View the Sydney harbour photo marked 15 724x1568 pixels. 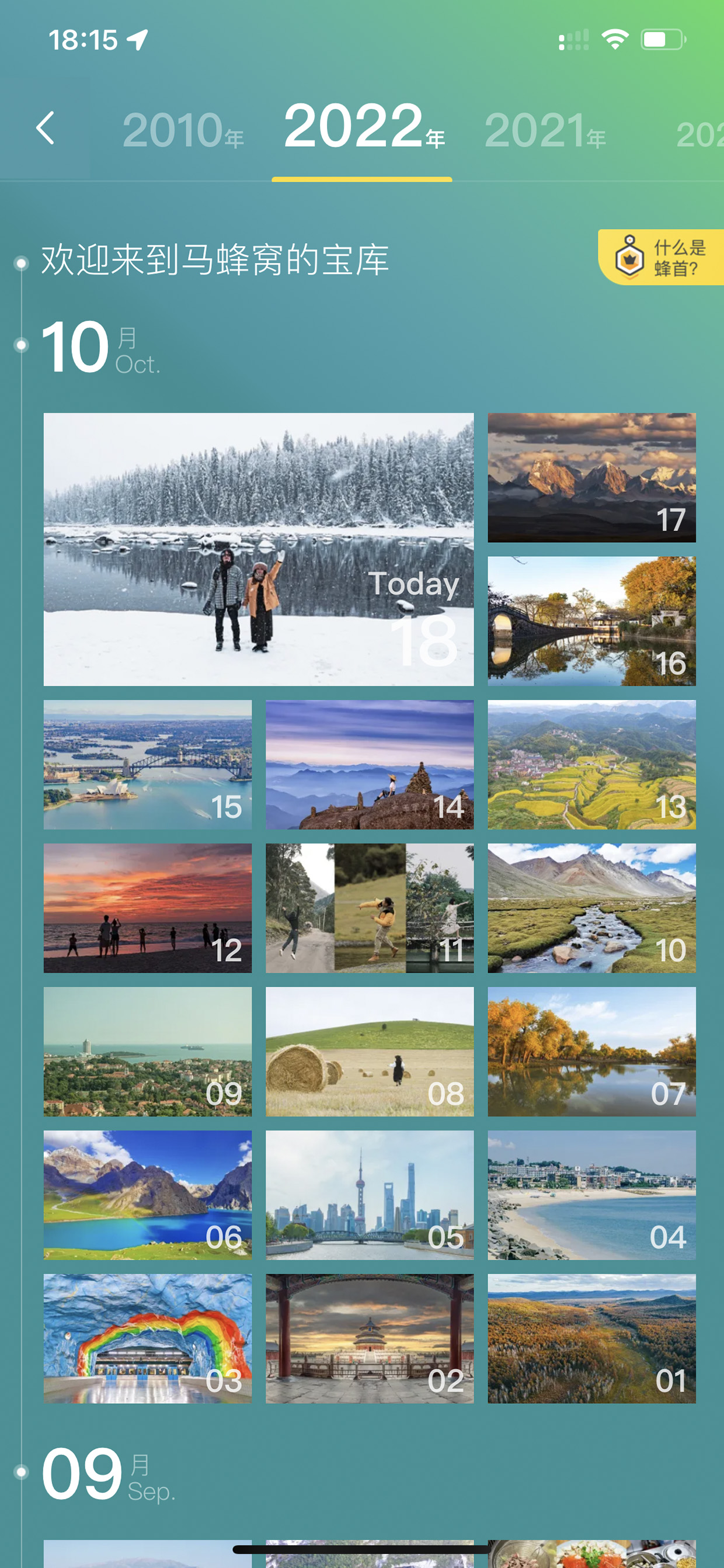[x=147, y=765]
